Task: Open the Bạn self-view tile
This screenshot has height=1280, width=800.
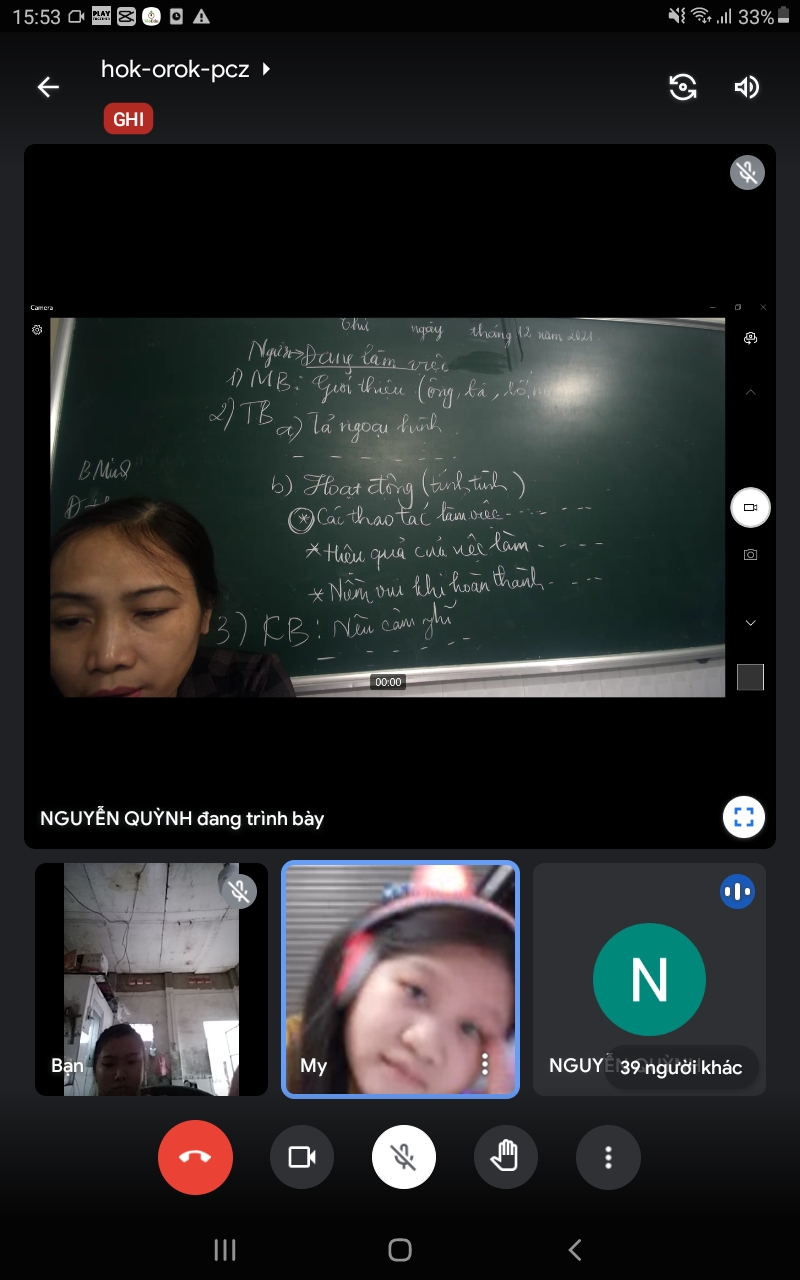Action: [150, 980]
